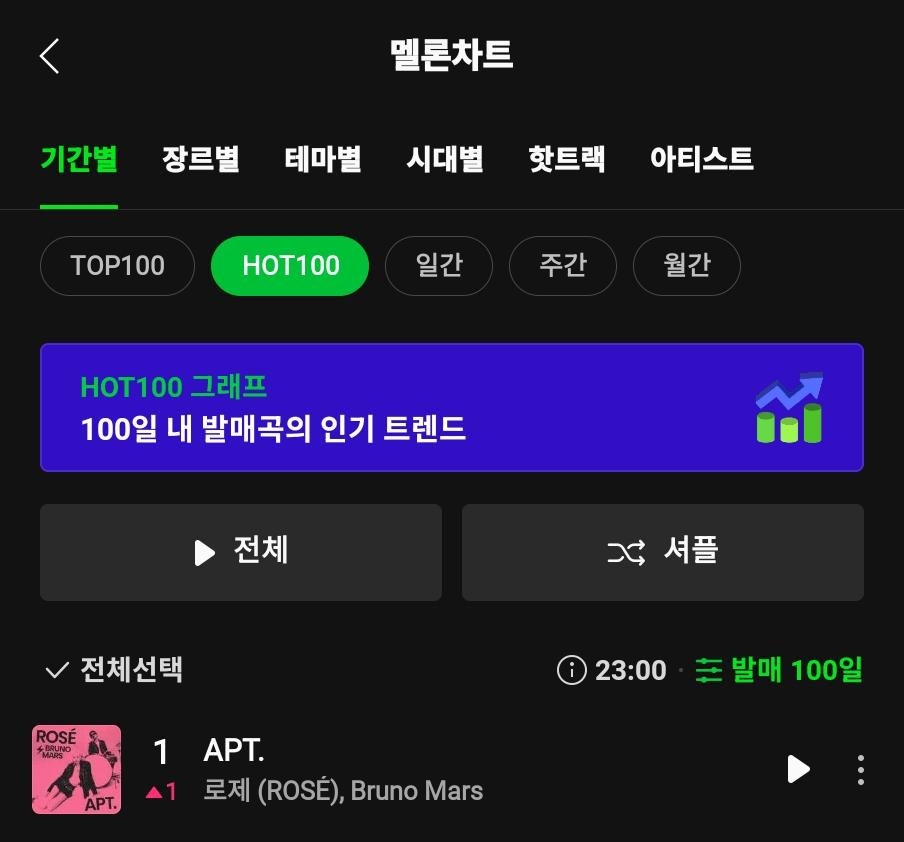Change the 발매 100일 filter
Image resolution: width=904 pixels, height=842 pixels.
tap(779, 670)
